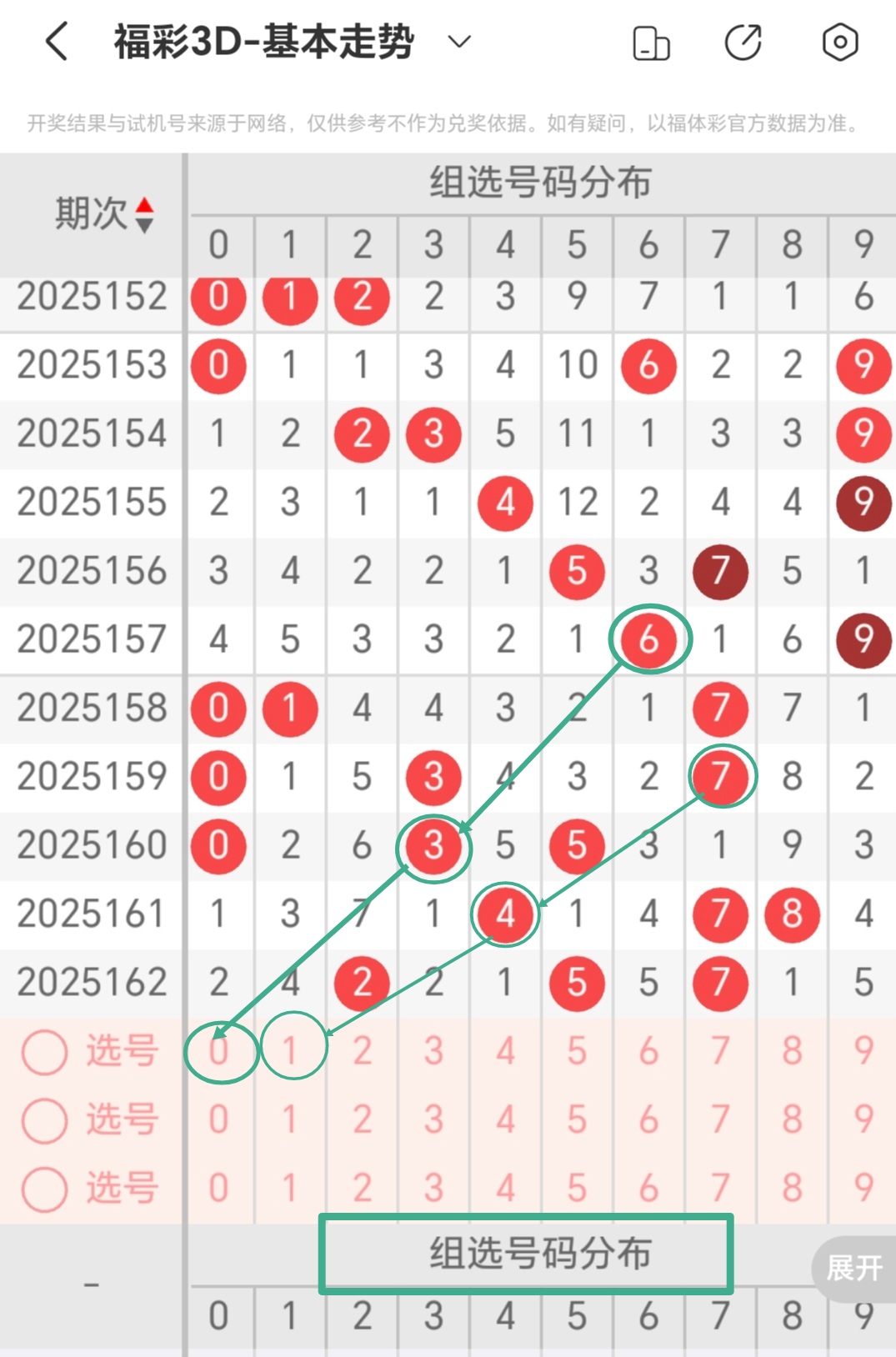This screenshot has height=1357, width=896.
Task: Select number 5 in the first 选号 row
Action: click(x=577, y=1050)
